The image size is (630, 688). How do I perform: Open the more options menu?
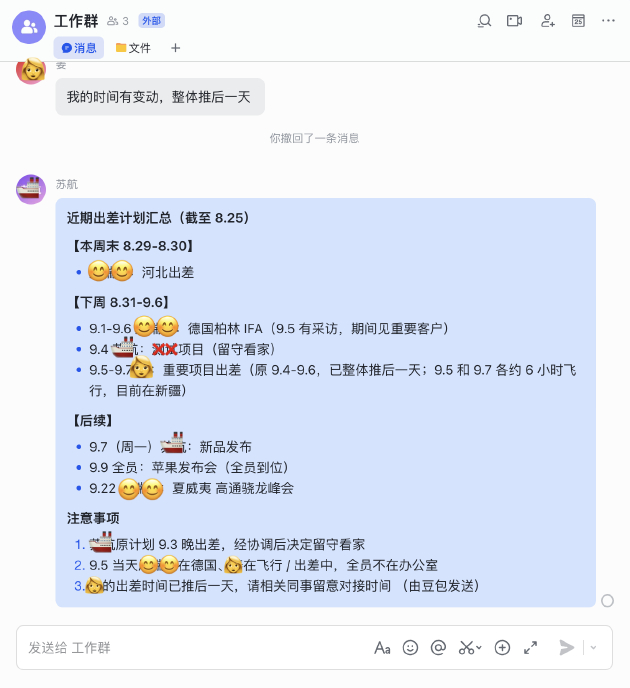608,21
